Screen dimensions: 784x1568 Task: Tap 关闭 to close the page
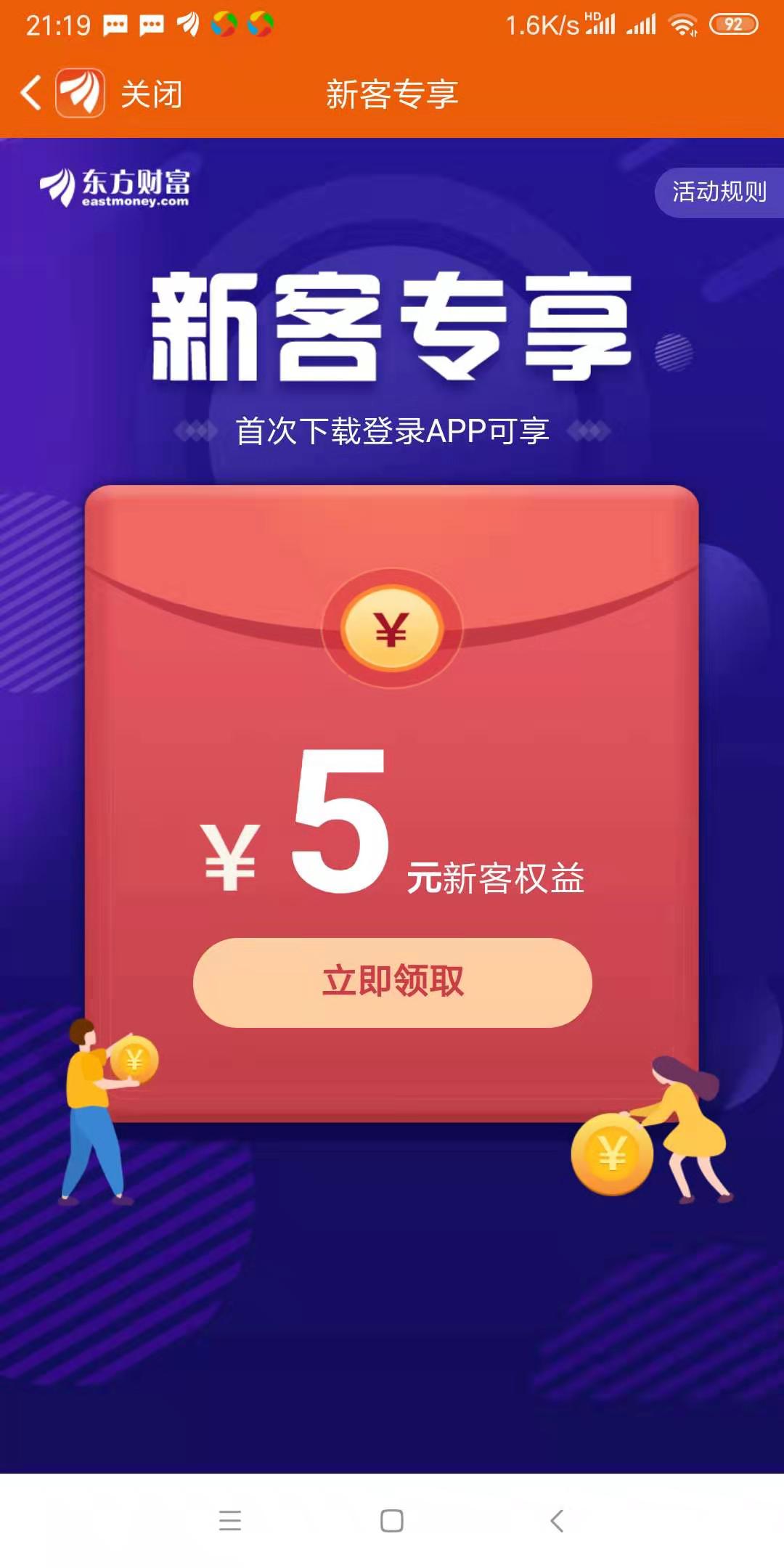pos(151,94)
